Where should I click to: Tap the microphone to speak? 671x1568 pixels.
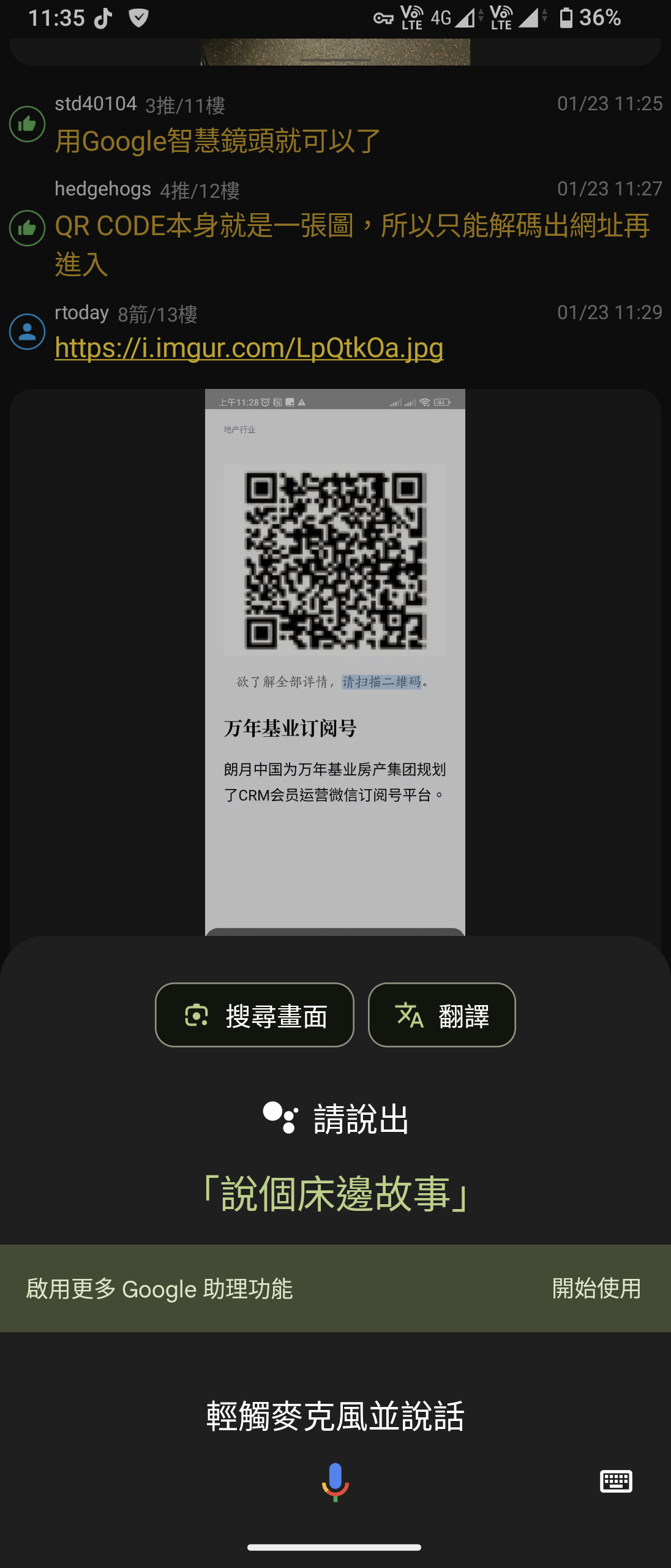click(335, 1481)
